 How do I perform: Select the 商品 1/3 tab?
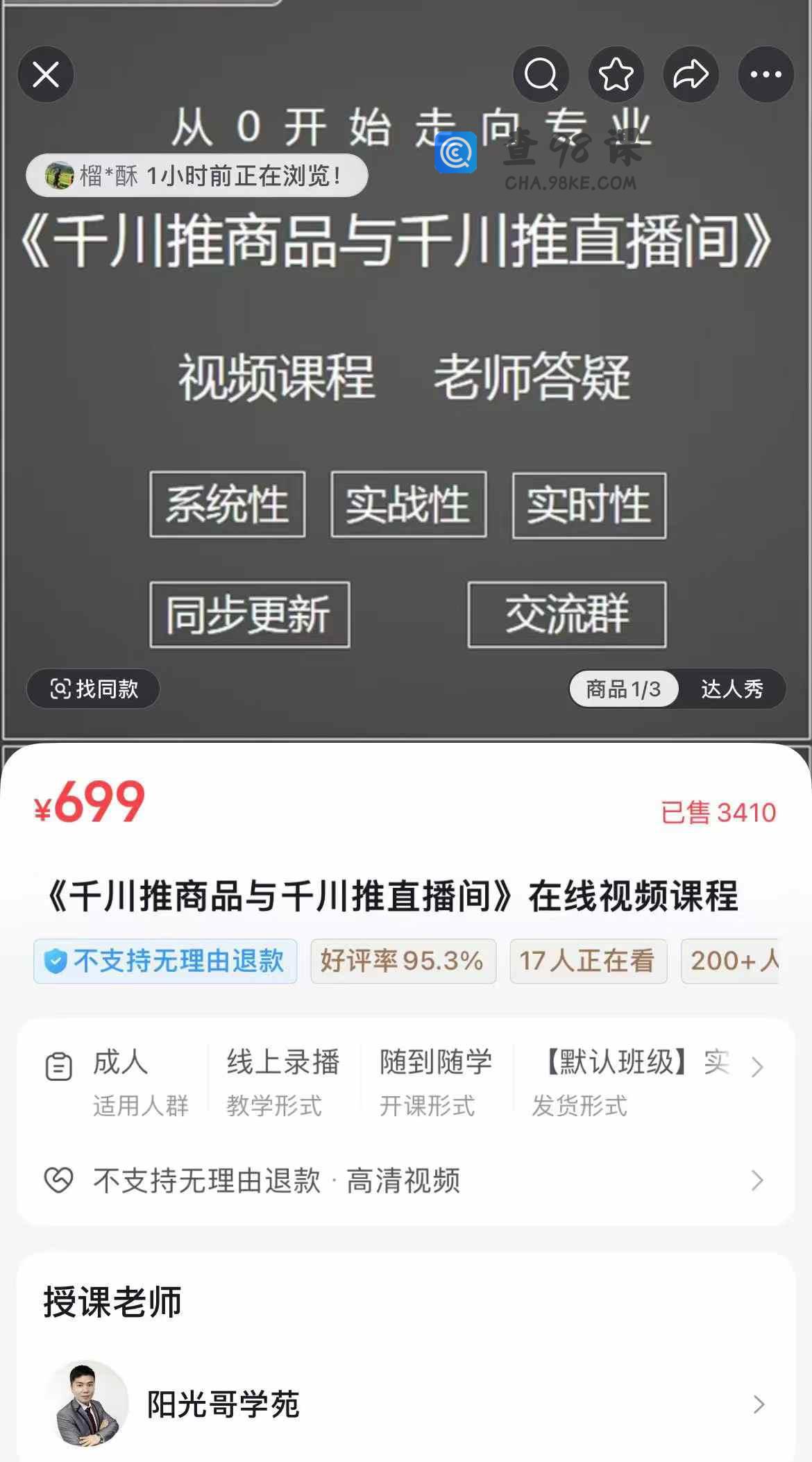623,689
